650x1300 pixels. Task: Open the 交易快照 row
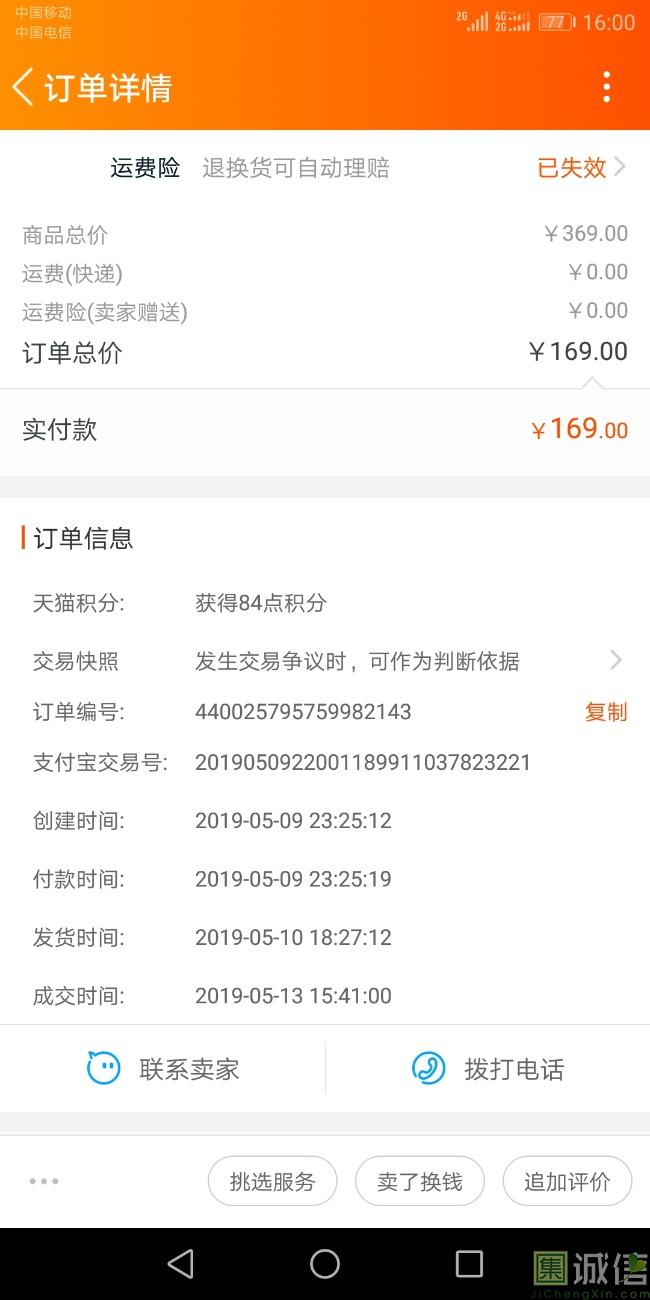pyautogui.click(x=325, y=660)
